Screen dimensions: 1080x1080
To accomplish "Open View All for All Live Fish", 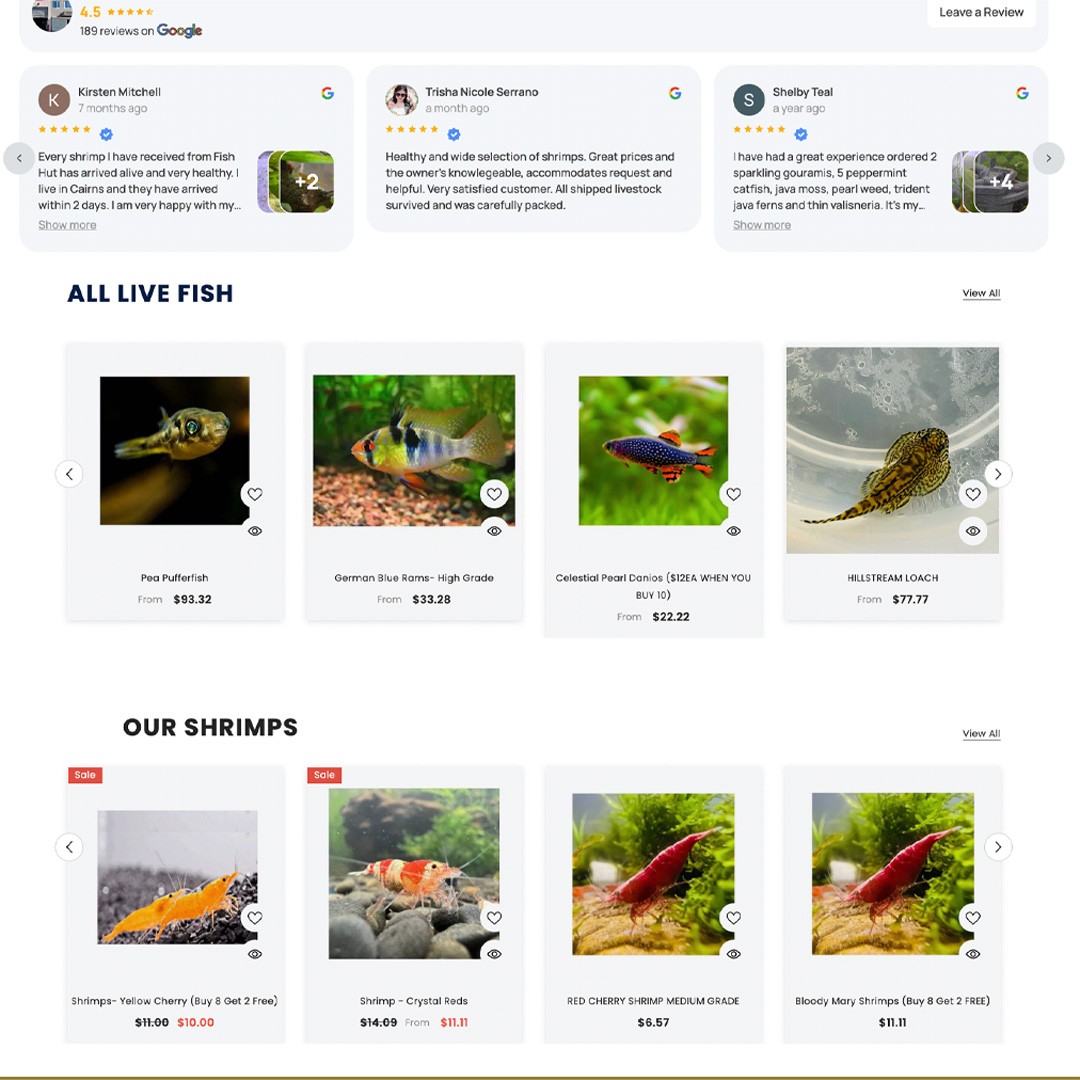I will pos(981,293).
